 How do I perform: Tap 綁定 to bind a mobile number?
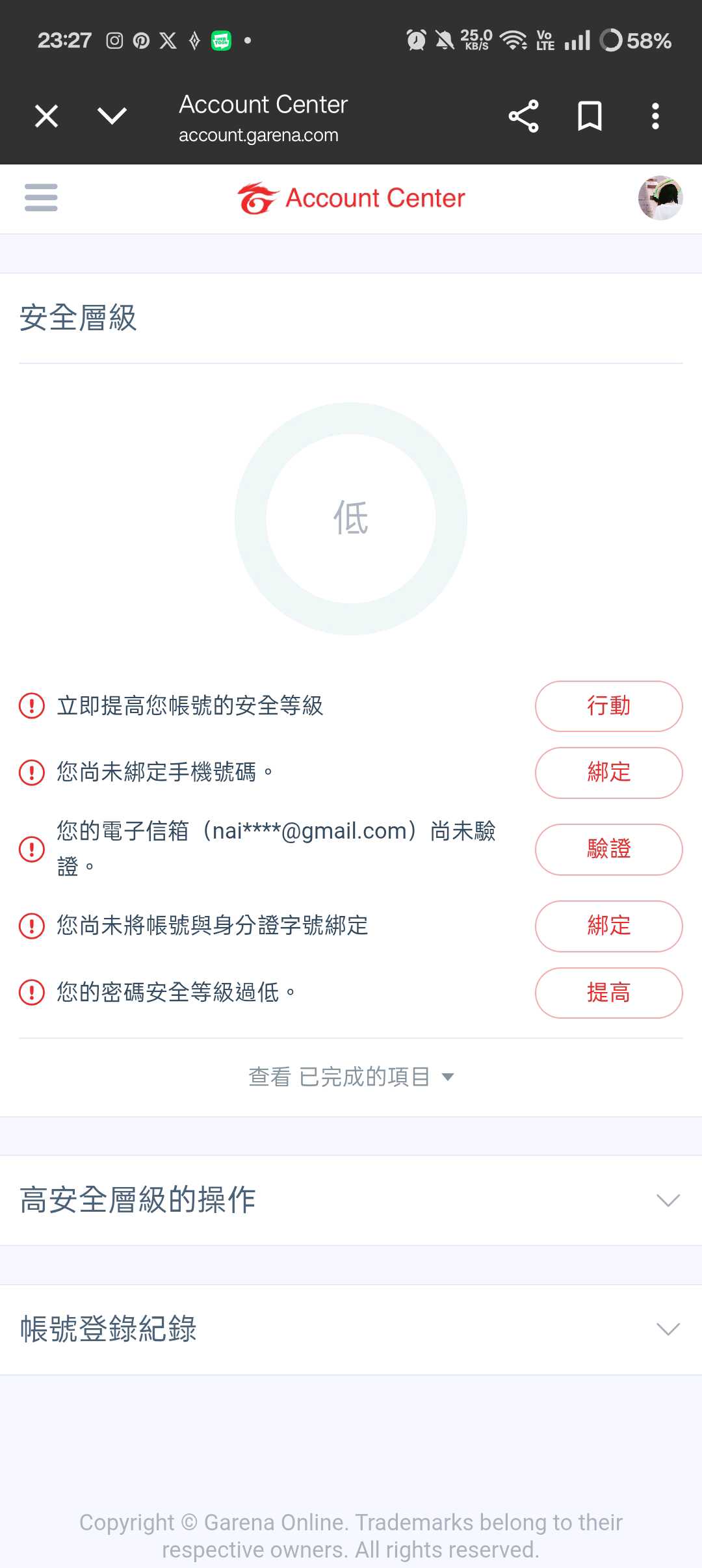608,772
